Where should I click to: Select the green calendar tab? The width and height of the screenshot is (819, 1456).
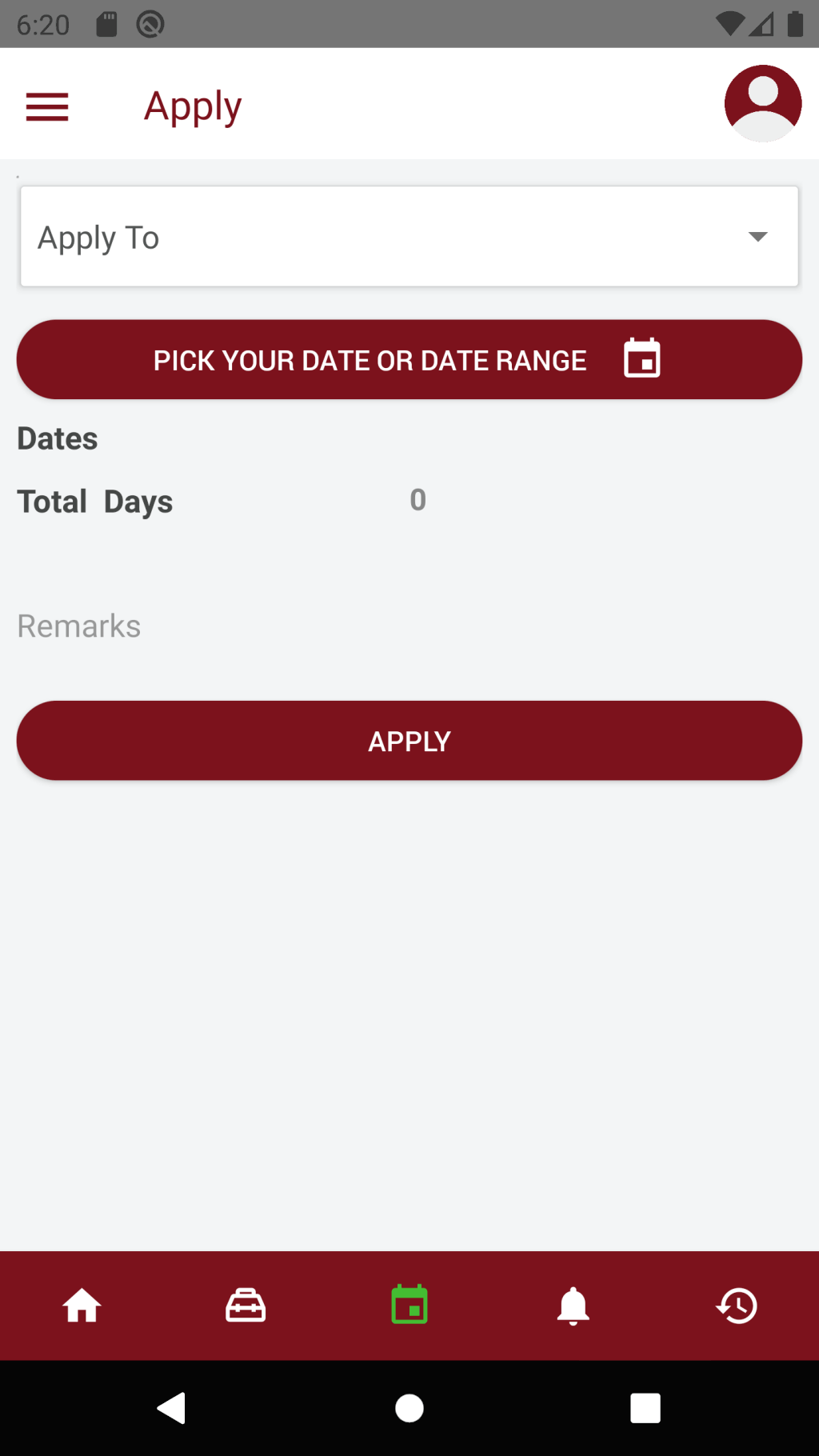(409, 1305)
